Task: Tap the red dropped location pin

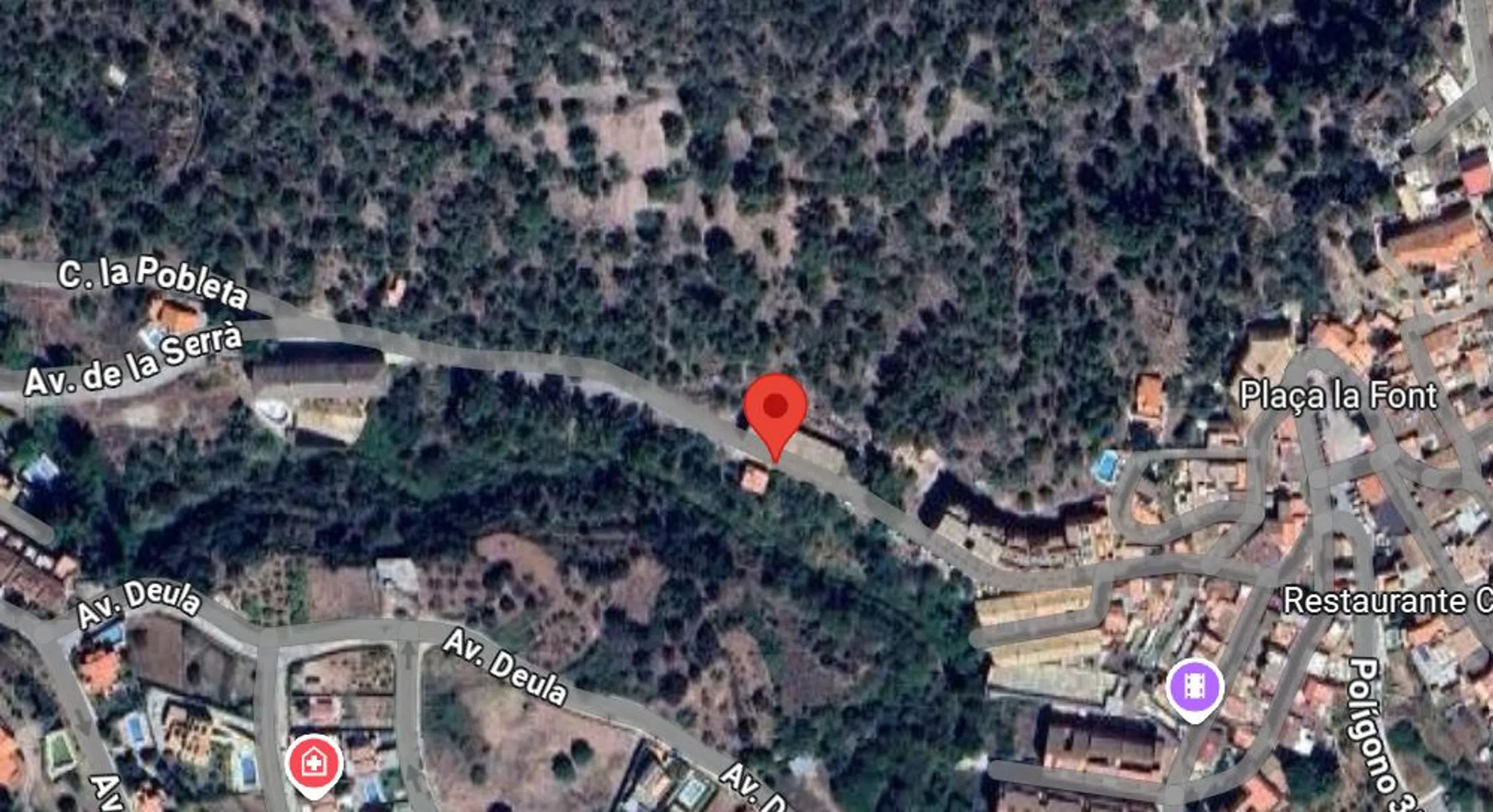Action: [775, 408]
